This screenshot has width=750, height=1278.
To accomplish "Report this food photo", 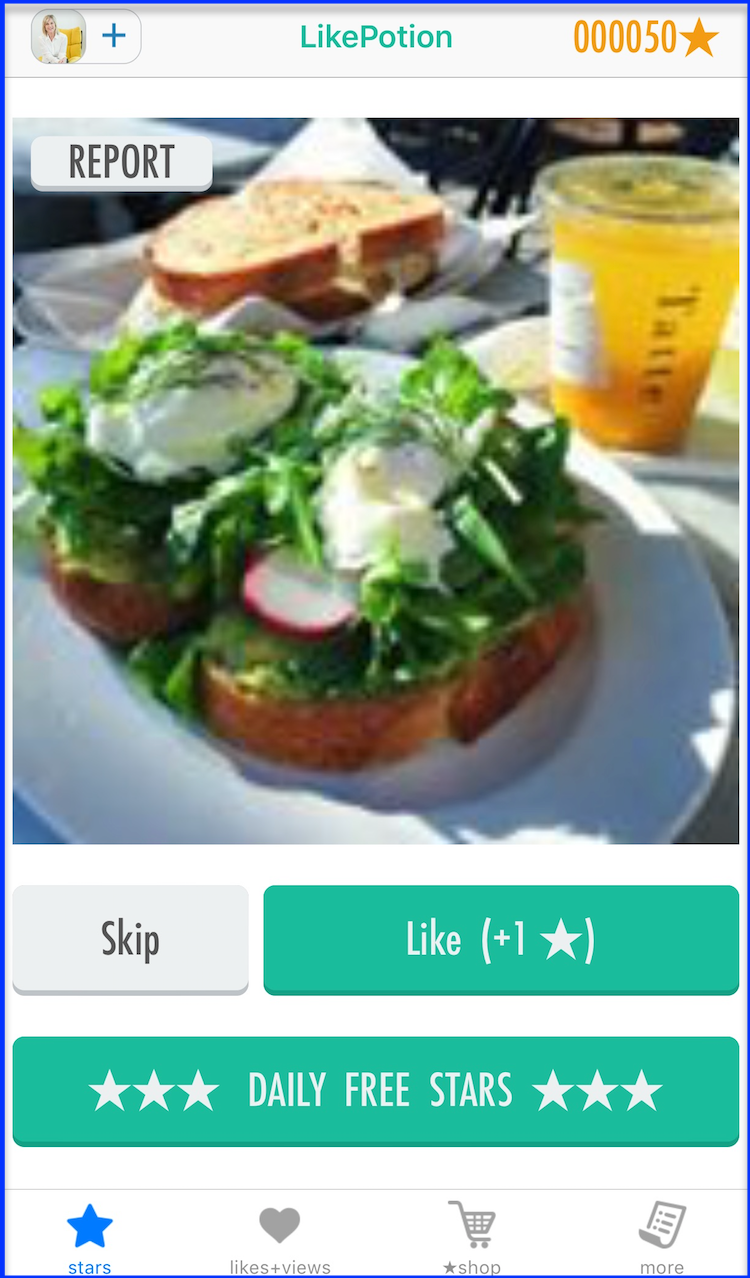I will pyautogui.click(x=121, y=162).
